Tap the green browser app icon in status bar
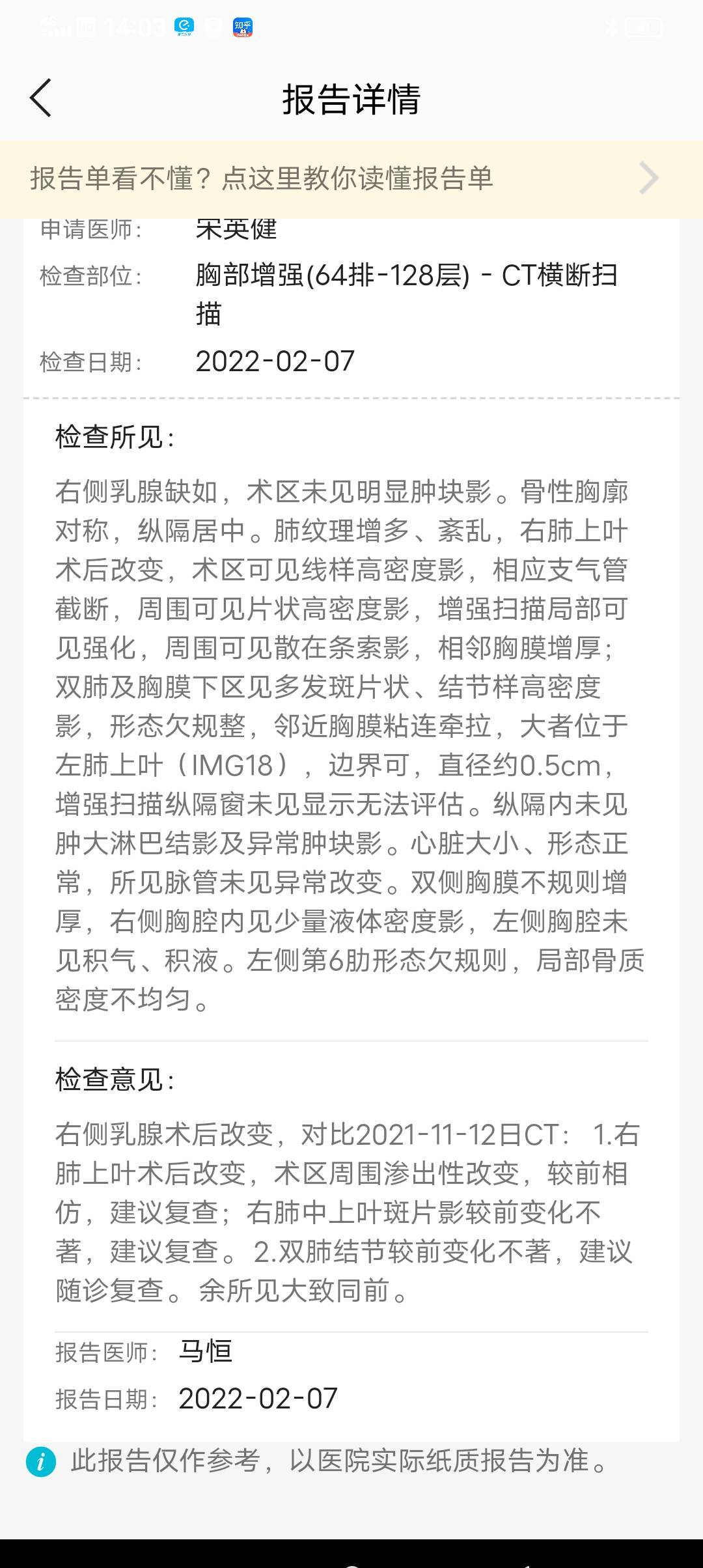 click(x=184, y=26)
